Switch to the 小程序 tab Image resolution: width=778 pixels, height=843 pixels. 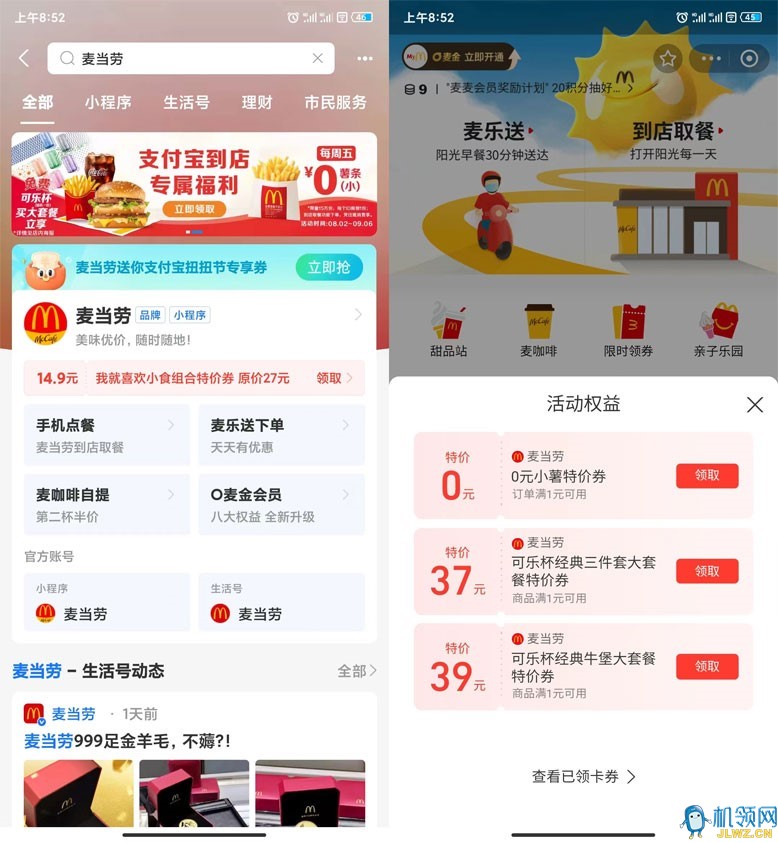click(107, 102)
